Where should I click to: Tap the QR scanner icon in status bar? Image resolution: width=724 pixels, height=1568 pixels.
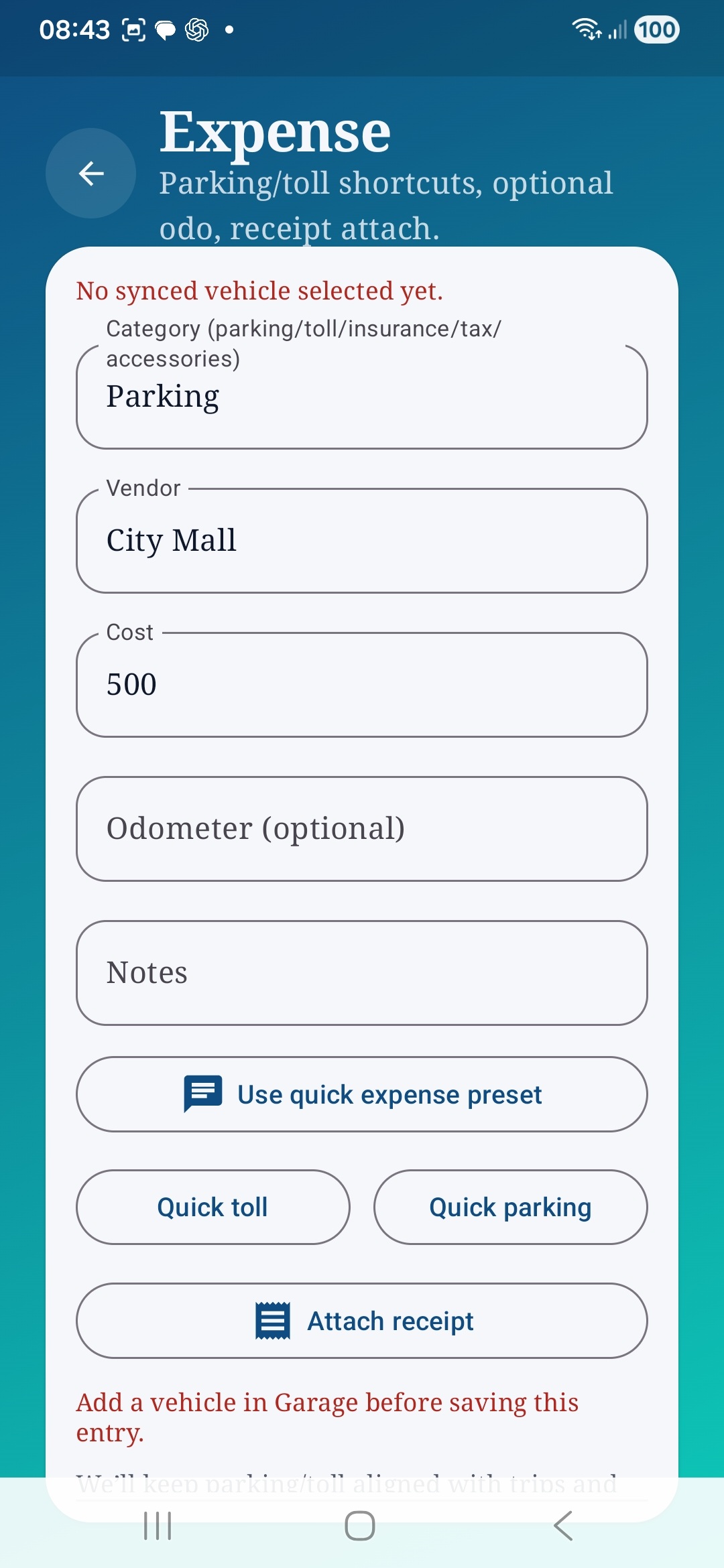pyautogui.click(x=132, y=28)
